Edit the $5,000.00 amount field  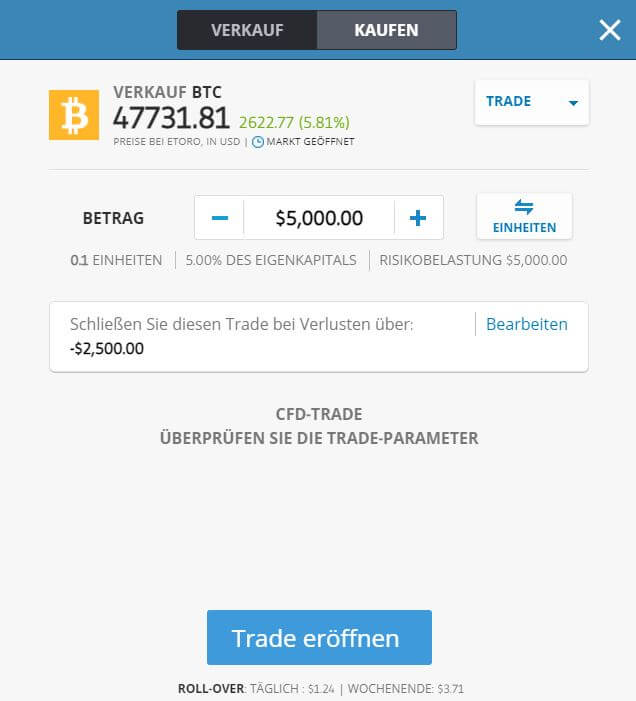point(319,217)
